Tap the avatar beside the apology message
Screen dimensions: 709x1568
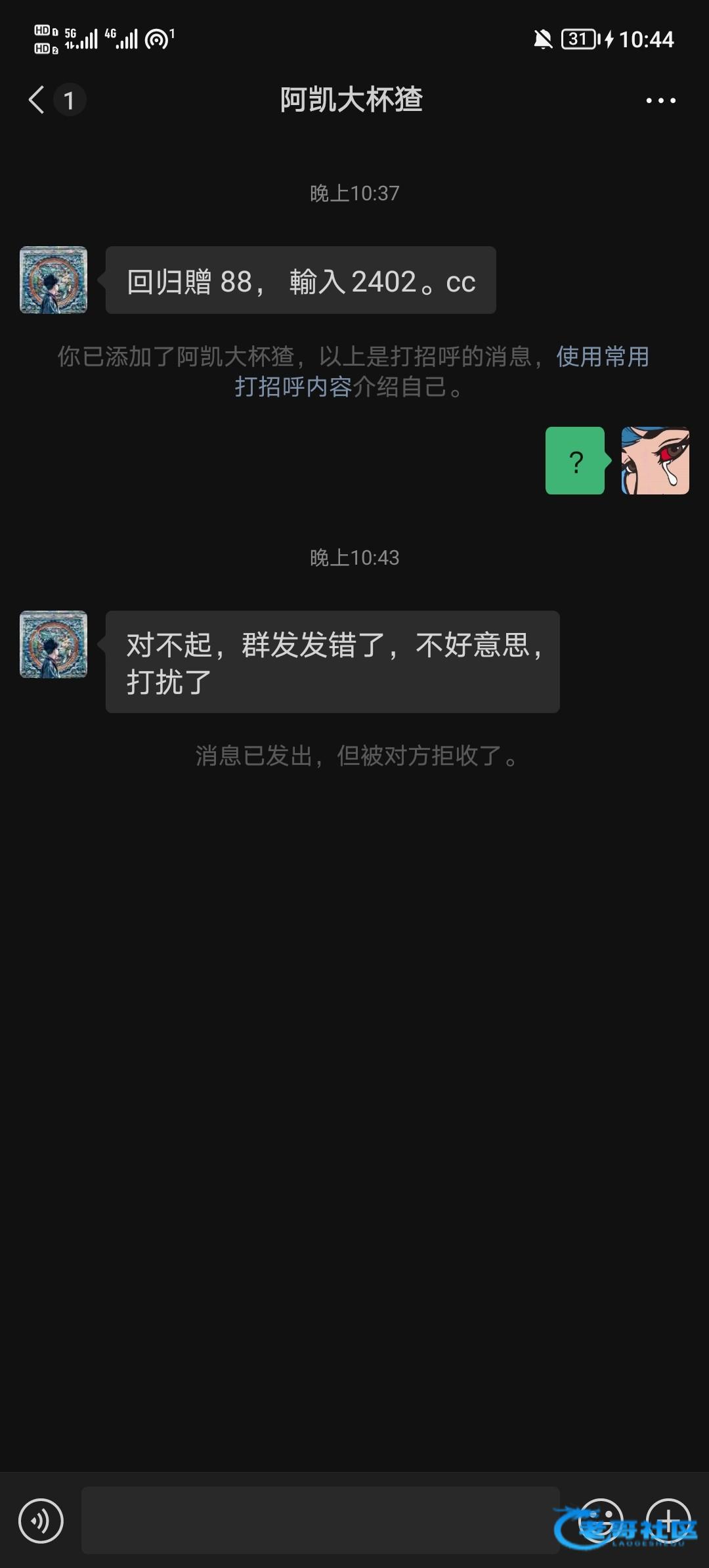(x=54, y=645)
